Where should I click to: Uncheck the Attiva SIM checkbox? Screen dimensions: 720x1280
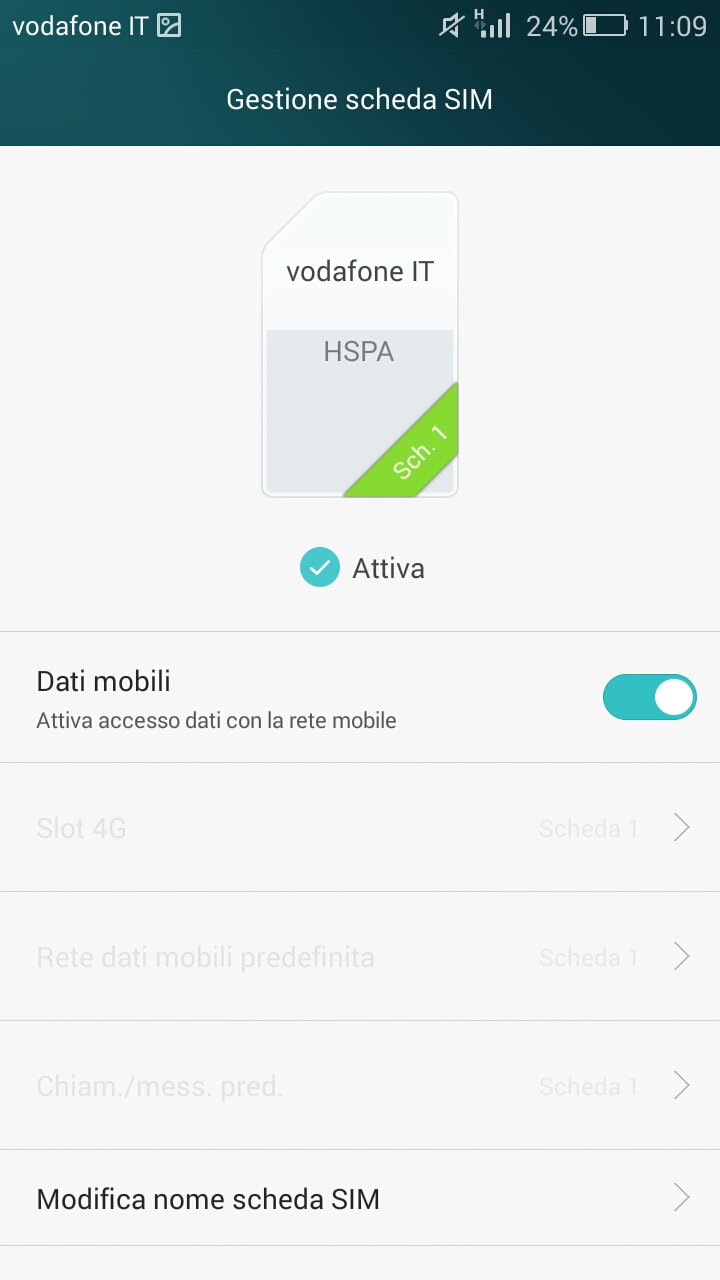point(320,568)
